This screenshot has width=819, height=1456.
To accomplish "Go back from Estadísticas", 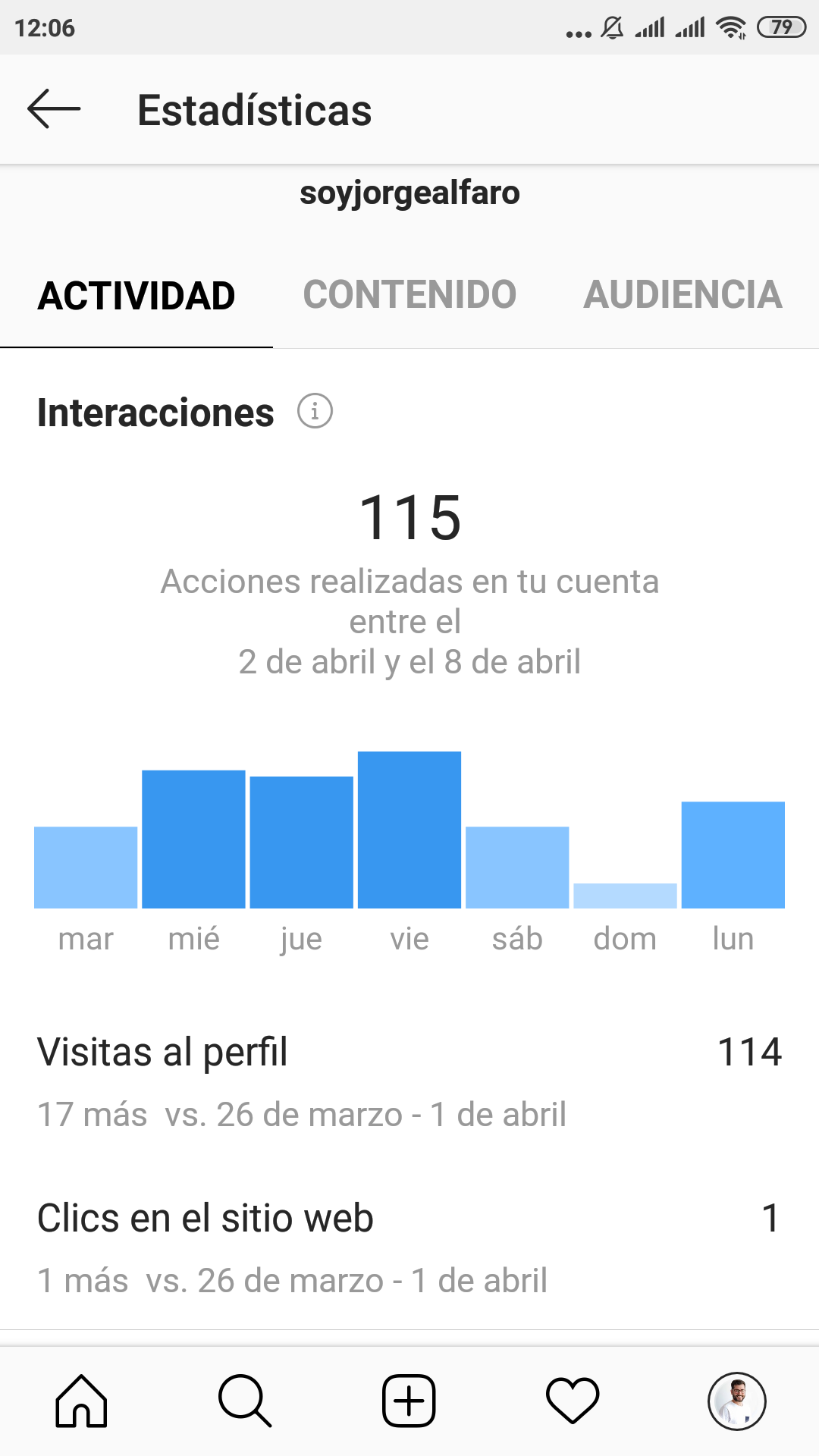I will (x=53, y=109).
